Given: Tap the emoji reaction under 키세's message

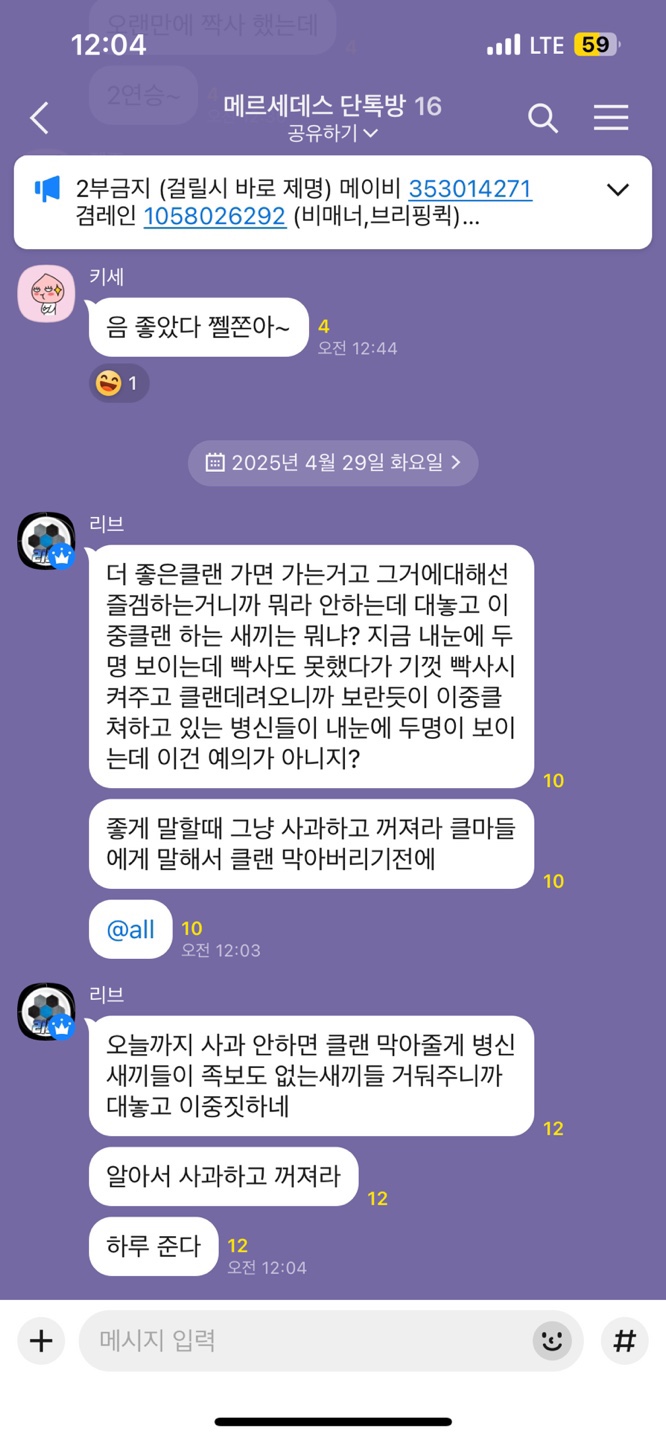Looking at the screenshot, I should click(119, 383).
